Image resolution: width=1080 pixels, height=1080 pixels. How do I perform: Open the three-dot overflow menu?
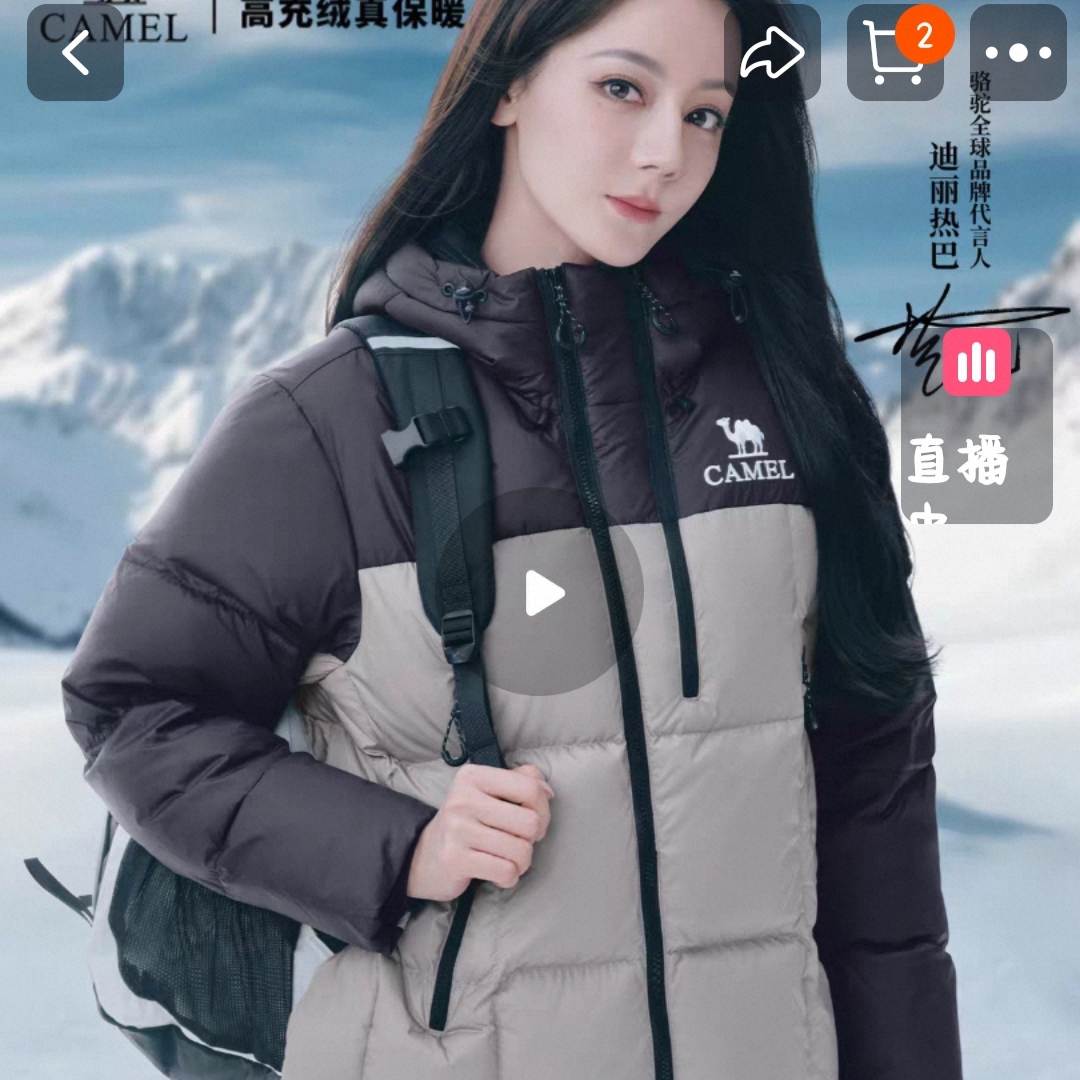point(1018,53)
